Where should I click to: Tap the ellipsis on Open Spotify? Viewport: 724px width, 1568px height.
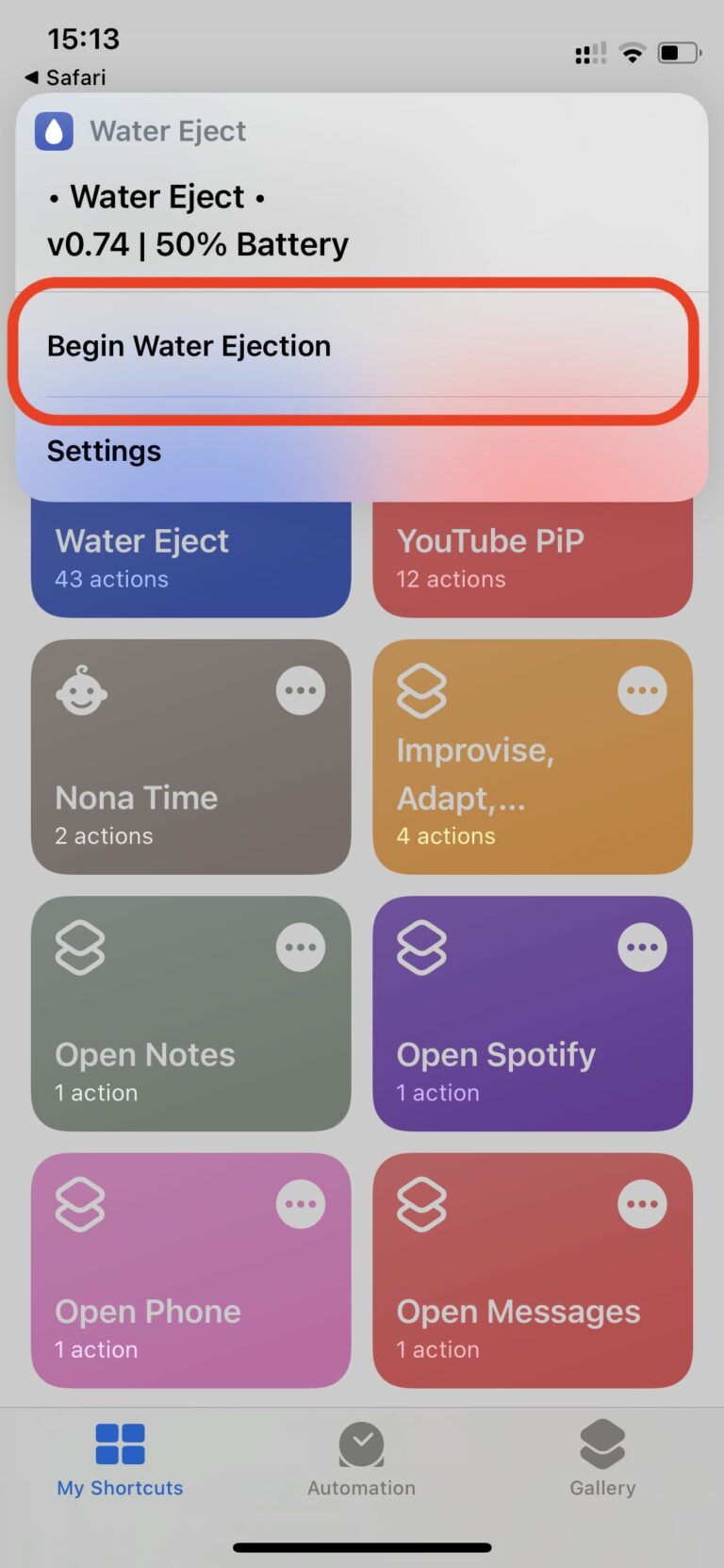coord(642,947)
